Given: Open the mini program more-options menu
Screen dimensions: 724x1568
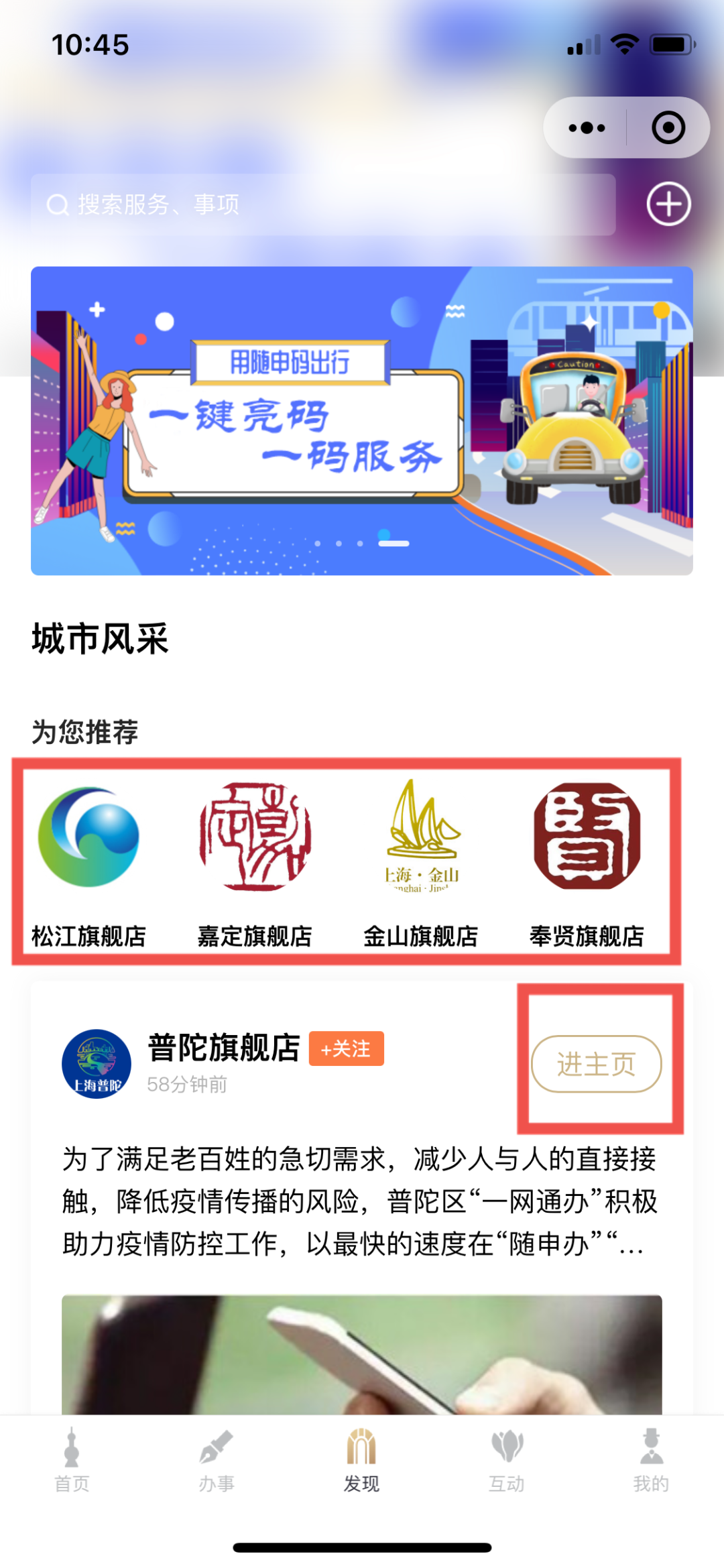Looking at the screenshot, I should (x=587, y=128).
